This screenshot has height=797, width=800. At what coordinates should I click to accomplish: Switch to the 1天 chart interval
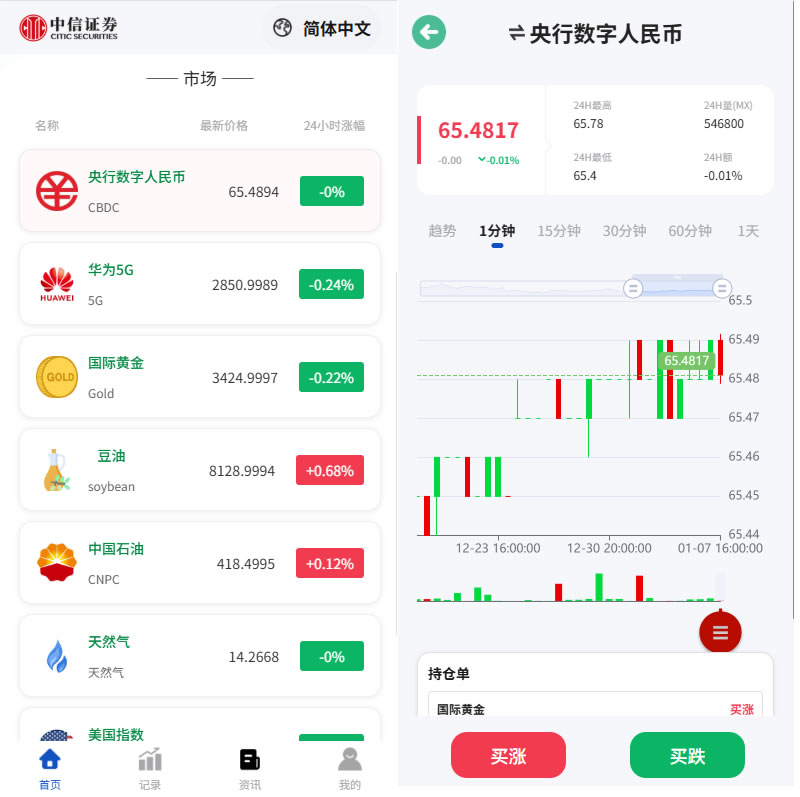coord(748,231)
